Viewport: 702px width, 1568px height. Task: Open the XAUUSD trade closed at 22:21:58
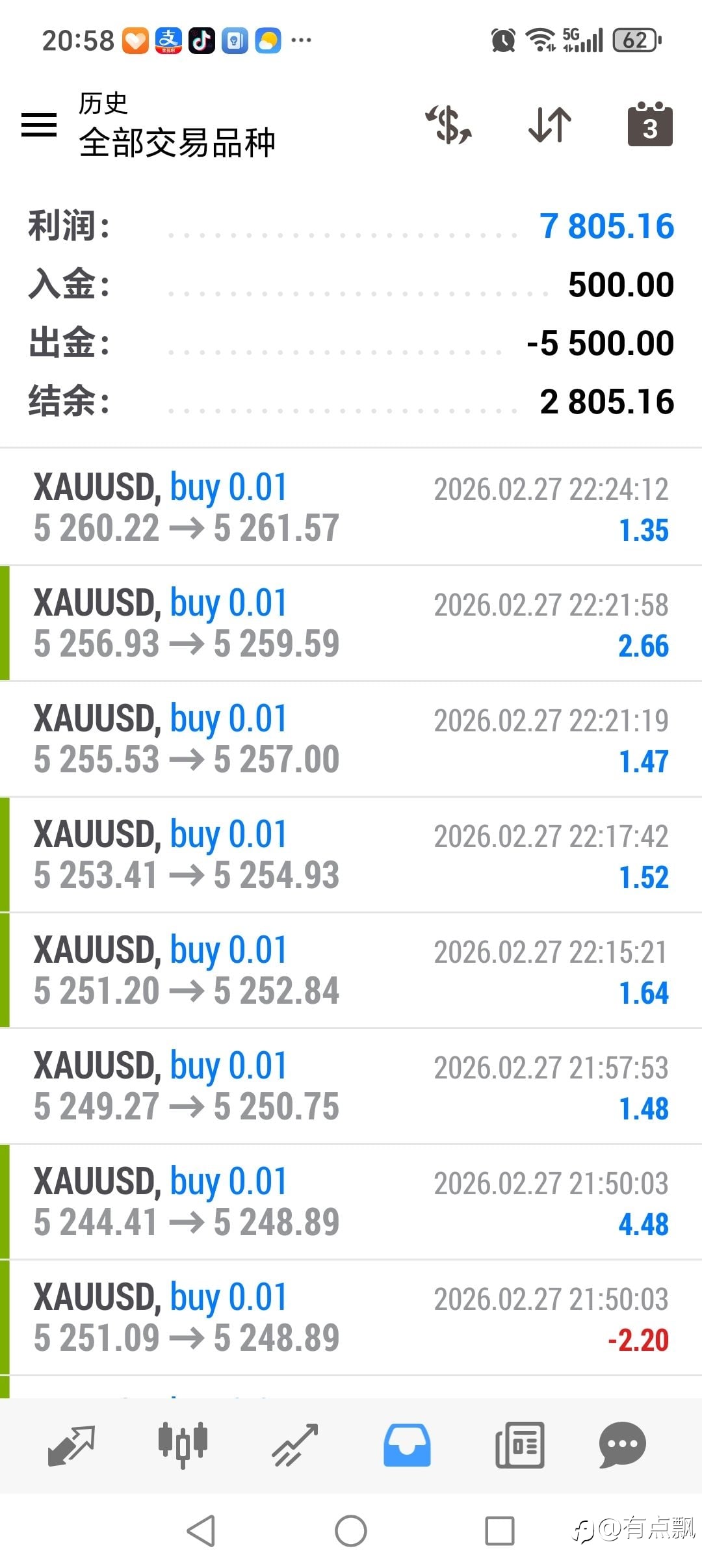(351, 623)
